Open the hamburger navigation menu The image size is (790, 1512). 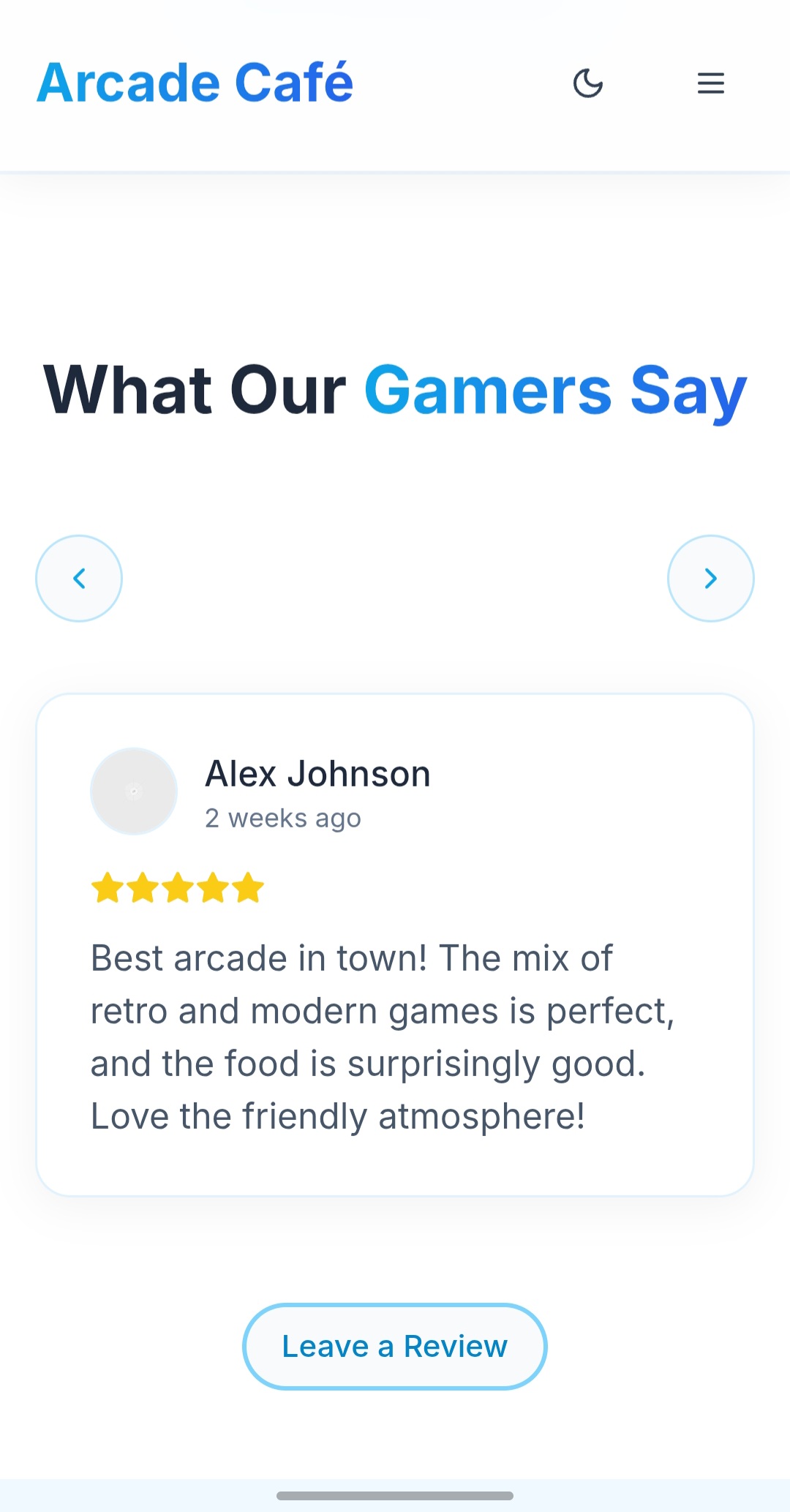[x=710, y=83]
